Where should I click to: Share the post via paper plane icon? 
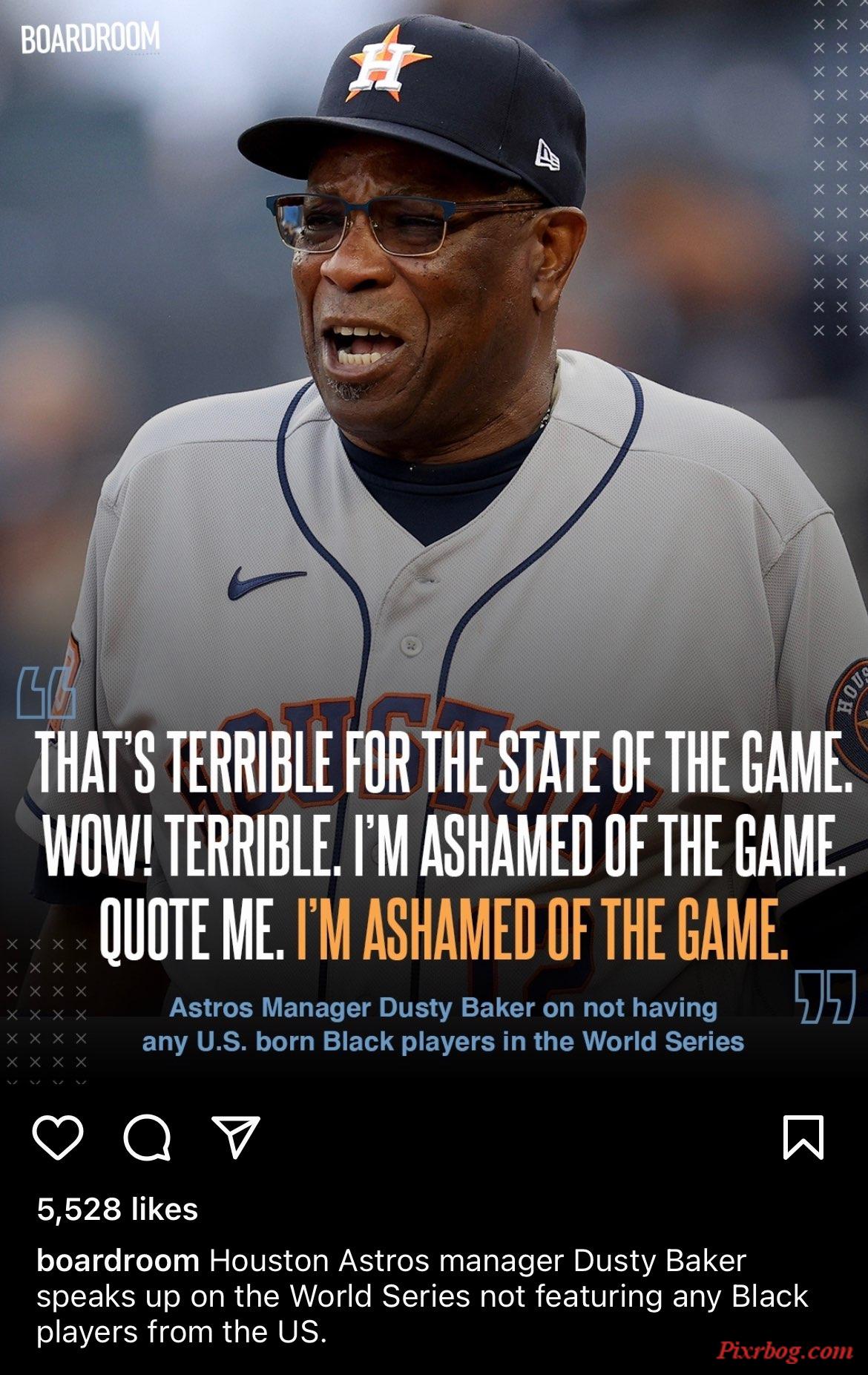point(236,1137)
